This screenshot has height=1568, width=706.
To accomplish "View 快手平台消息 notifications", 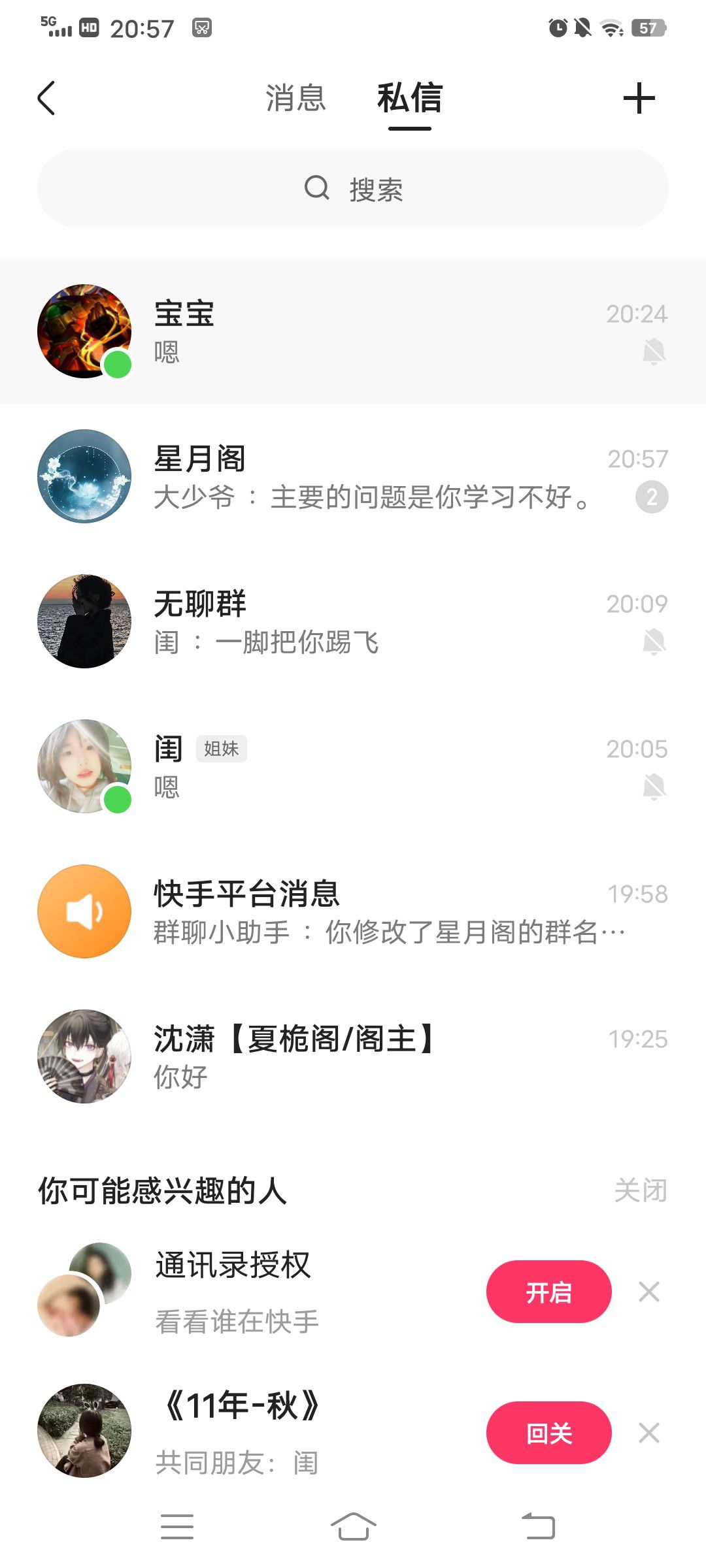I will (x=353, y=911).
